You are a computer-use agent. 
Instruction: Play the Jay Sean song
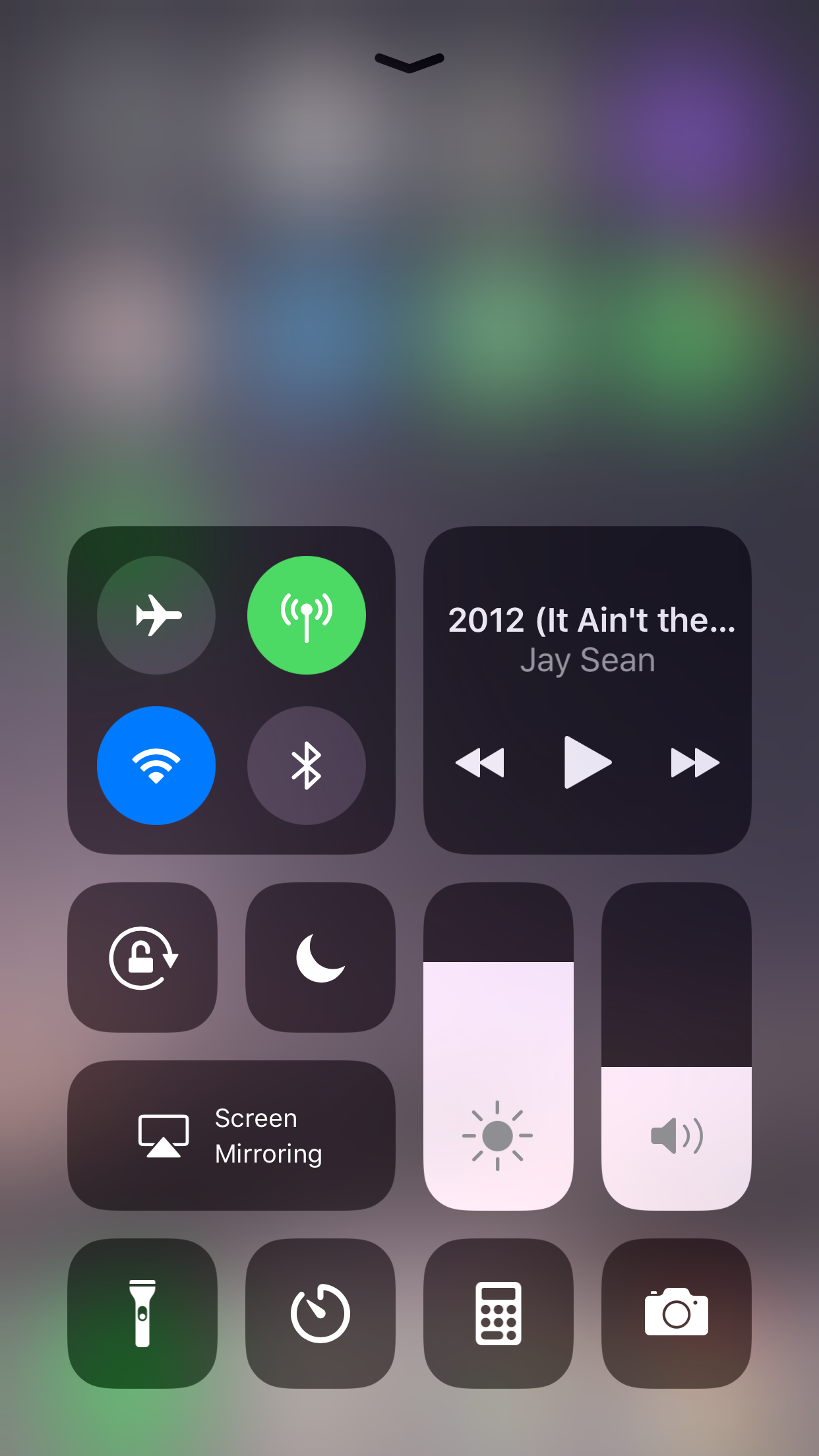tap(587, 762)
